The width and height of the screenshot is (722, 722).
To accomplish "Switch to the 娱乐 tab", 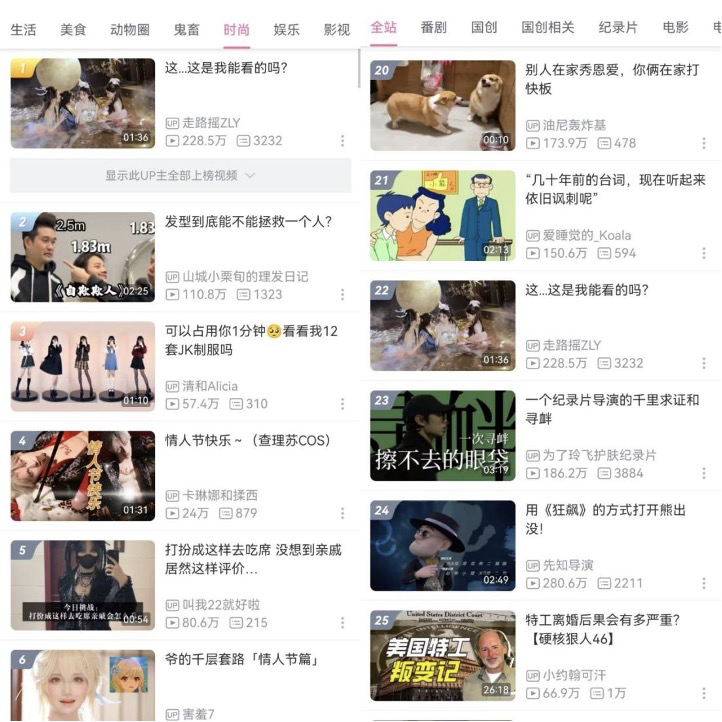I will click(x=287, y=30).
